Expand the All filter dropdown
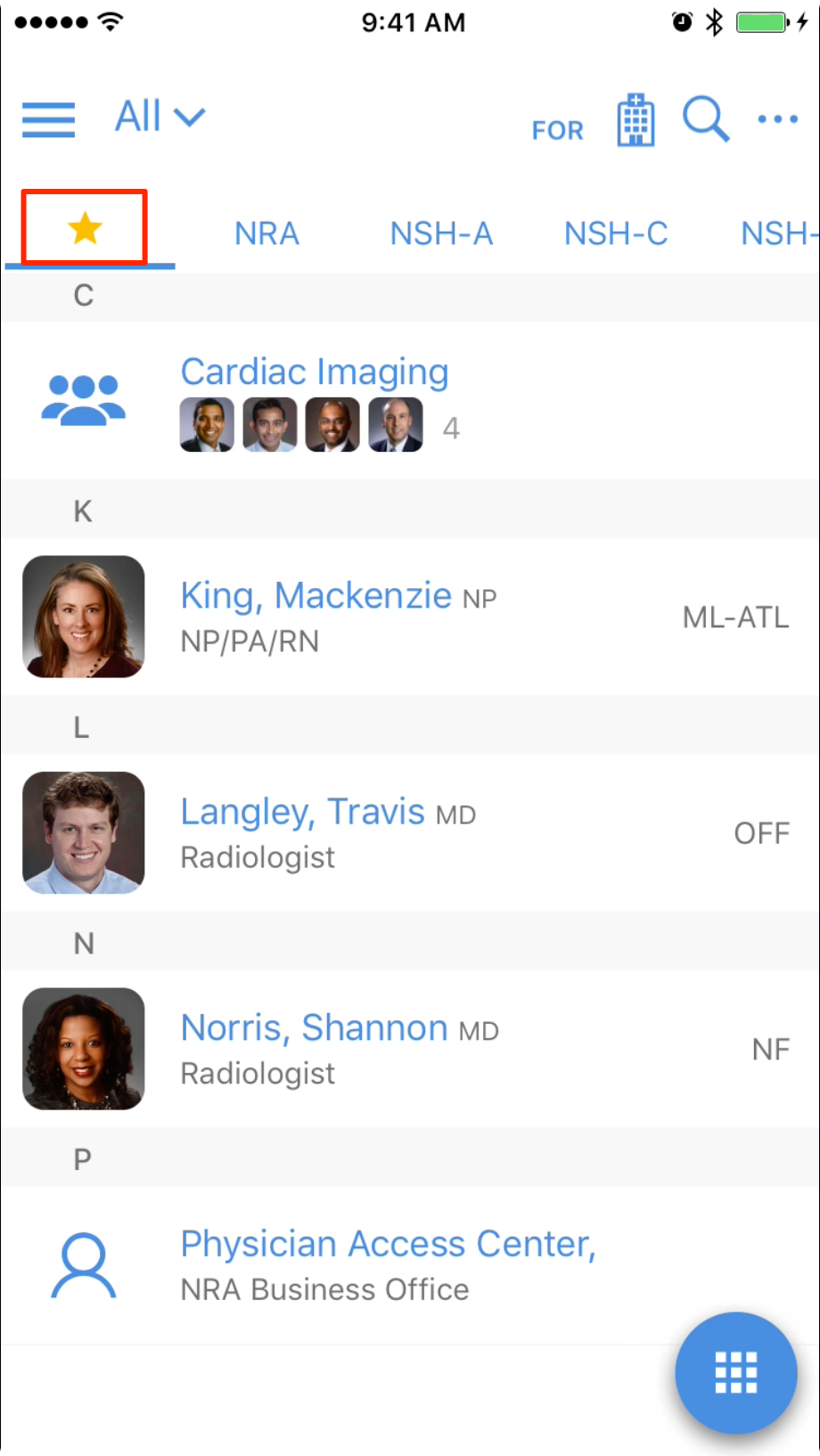The image size is (820, 1456). pos(160,117)
